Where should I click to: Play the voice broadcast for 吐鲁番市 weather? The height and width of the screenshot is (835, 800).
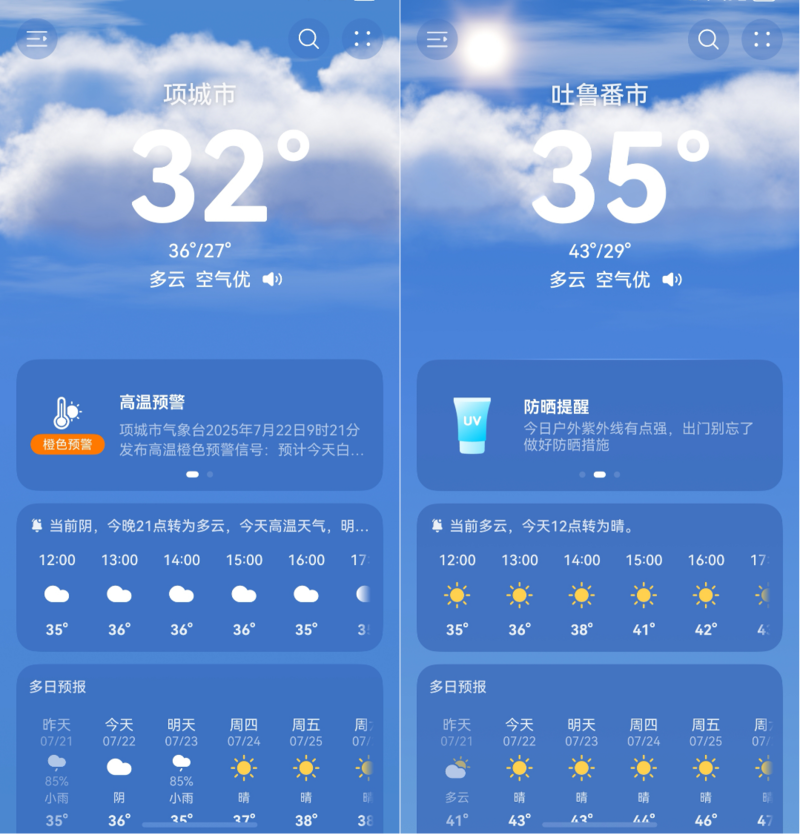(x=672, y=280)
